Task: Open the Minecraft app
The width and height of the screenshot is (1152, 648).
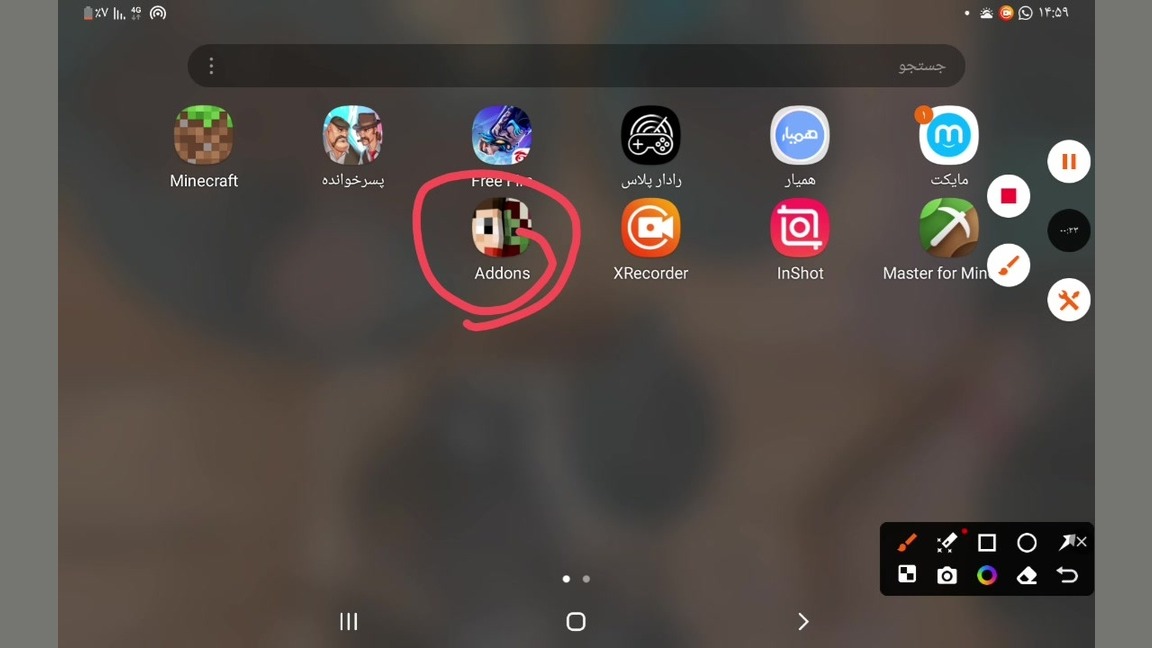Action: 204,136
